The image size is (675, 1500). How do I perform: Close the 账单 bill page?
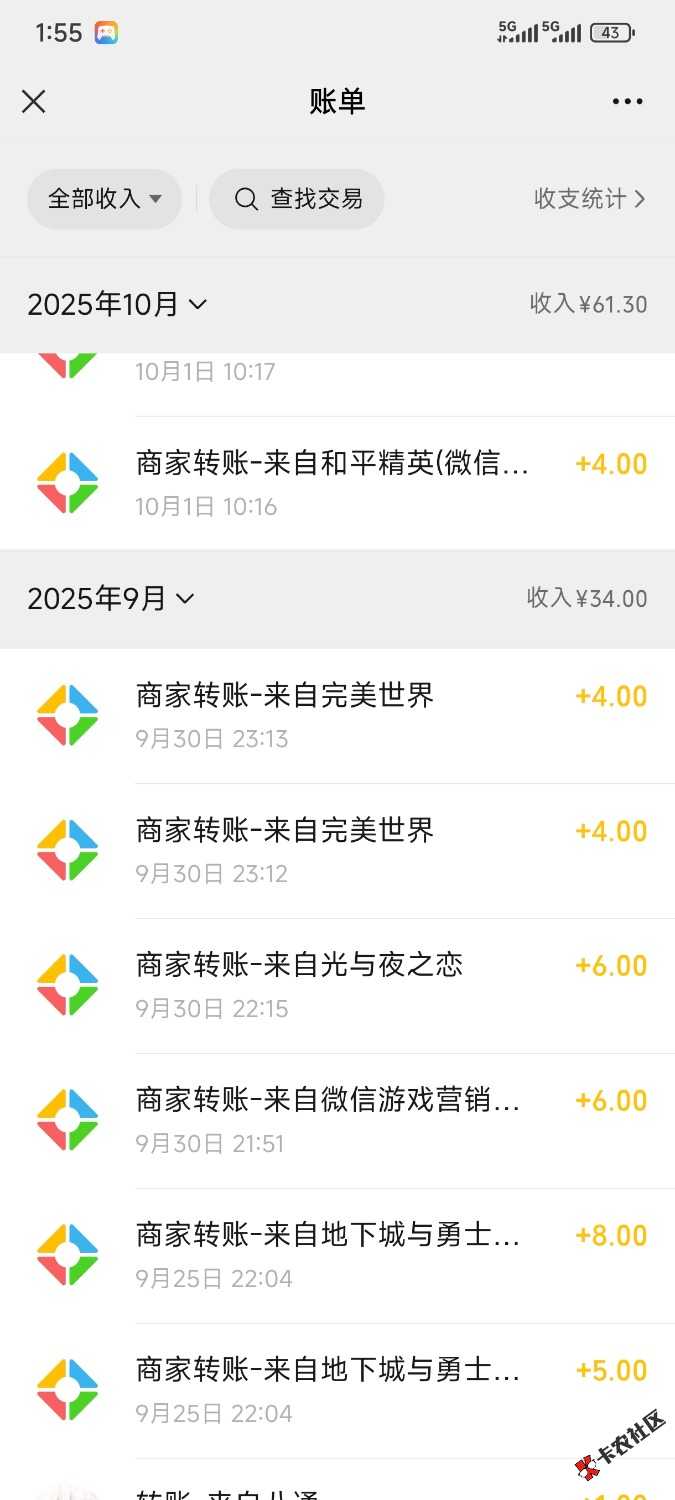tap(34, 101)
